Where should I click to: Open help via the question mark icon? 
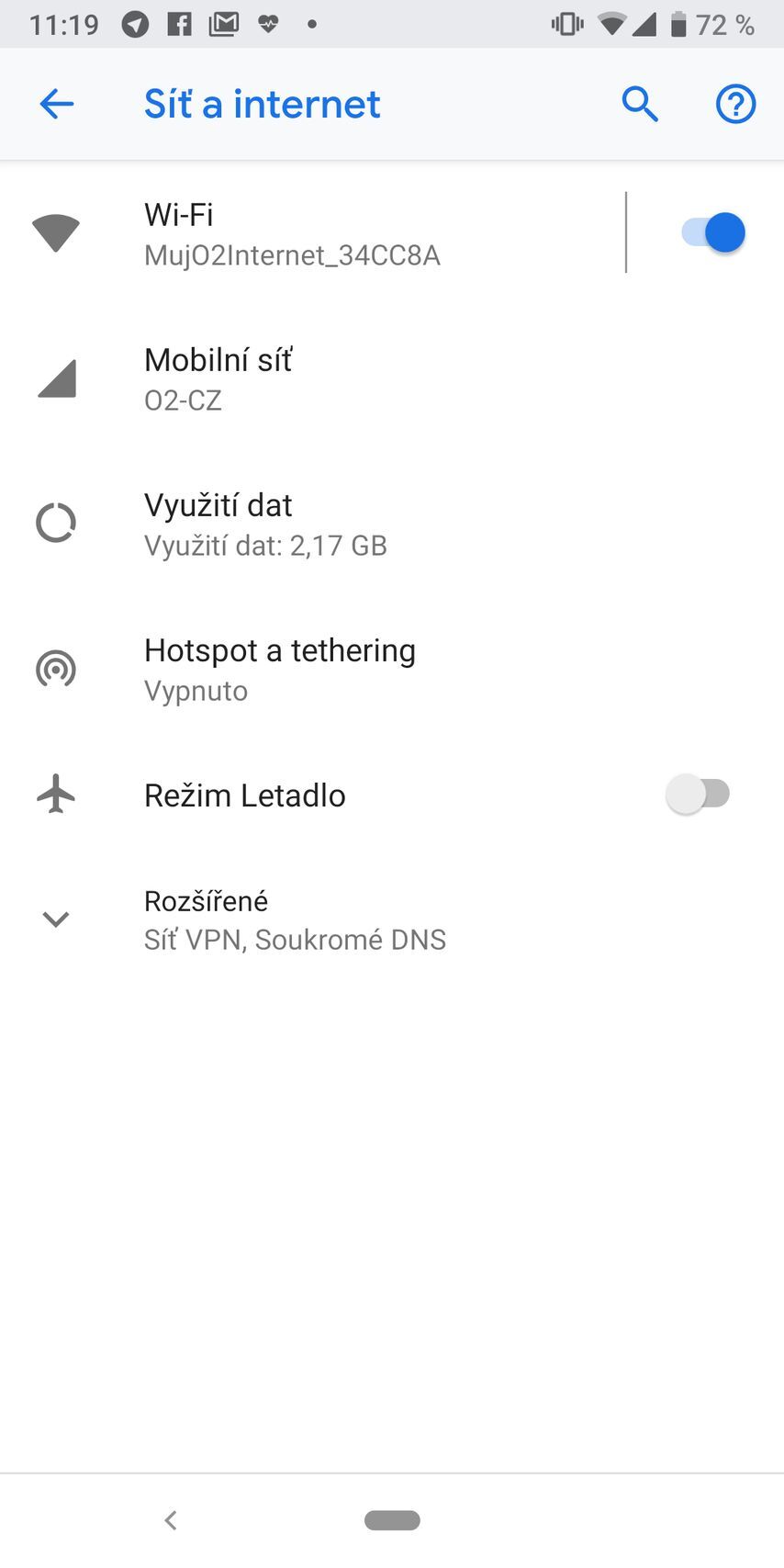tap(734, 104)
